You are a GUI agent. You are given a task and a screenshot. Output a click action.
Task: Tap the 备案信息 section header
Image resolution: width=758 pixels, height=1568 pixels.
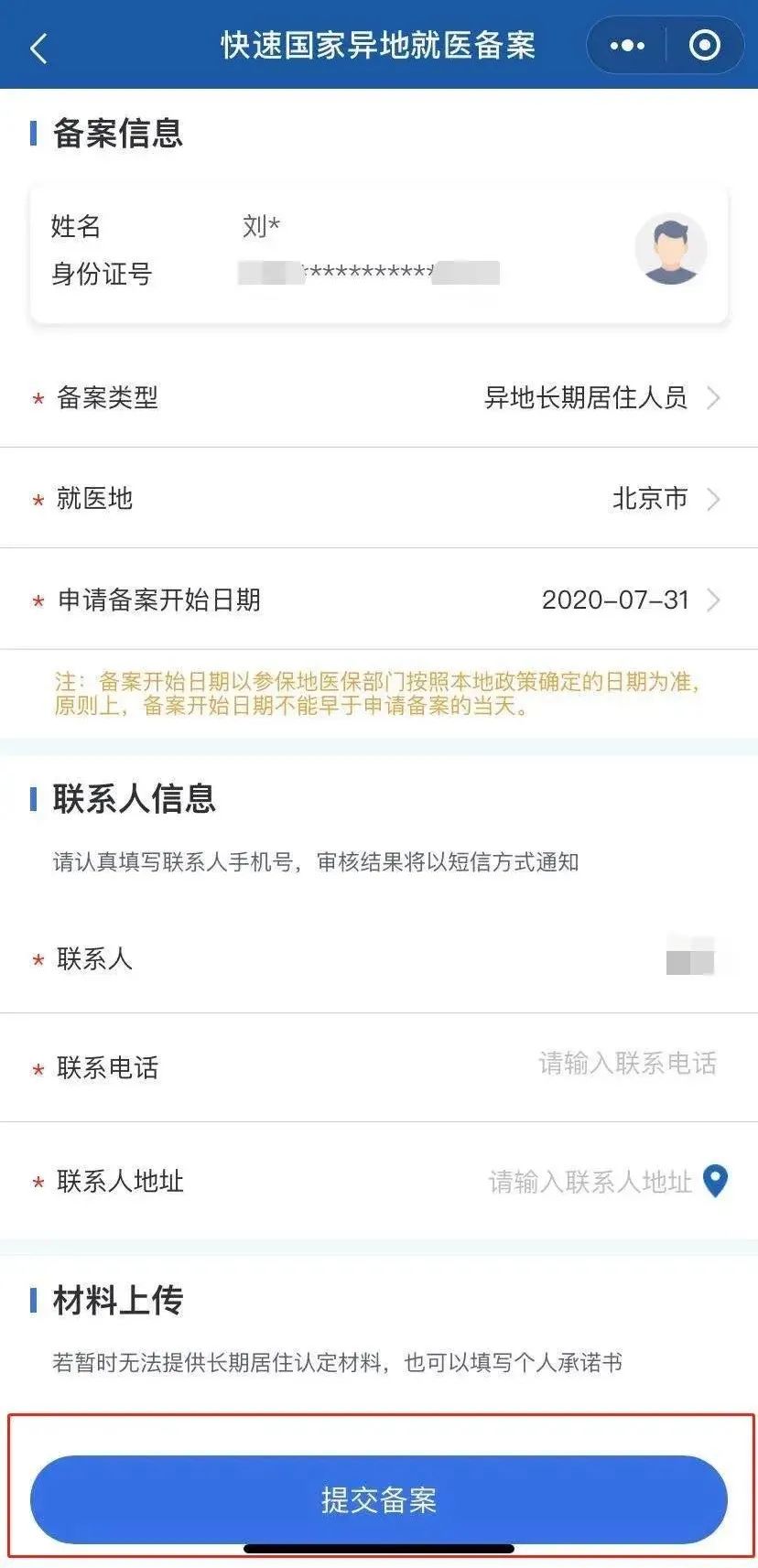click(114, 134)
